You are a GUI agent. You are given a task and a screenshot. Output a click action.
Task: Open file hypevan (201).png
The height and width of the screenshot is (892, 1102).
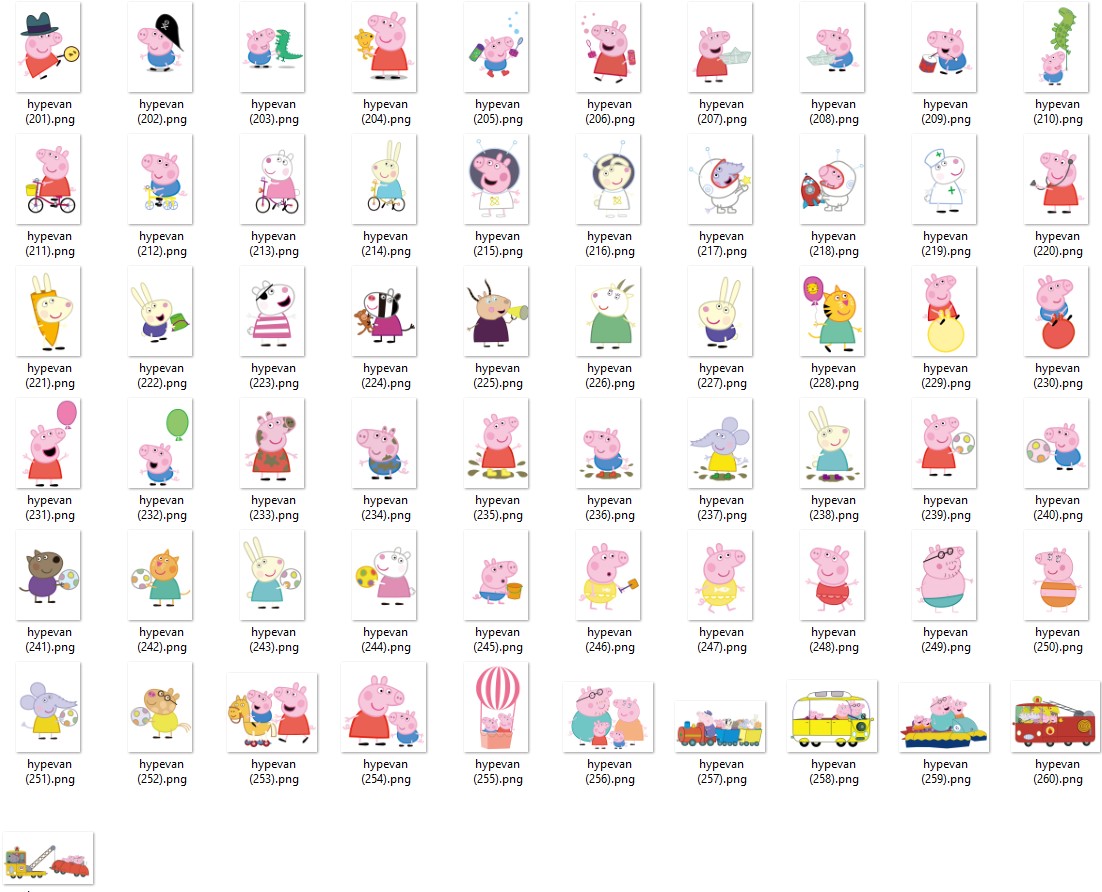tap(48, 48)
